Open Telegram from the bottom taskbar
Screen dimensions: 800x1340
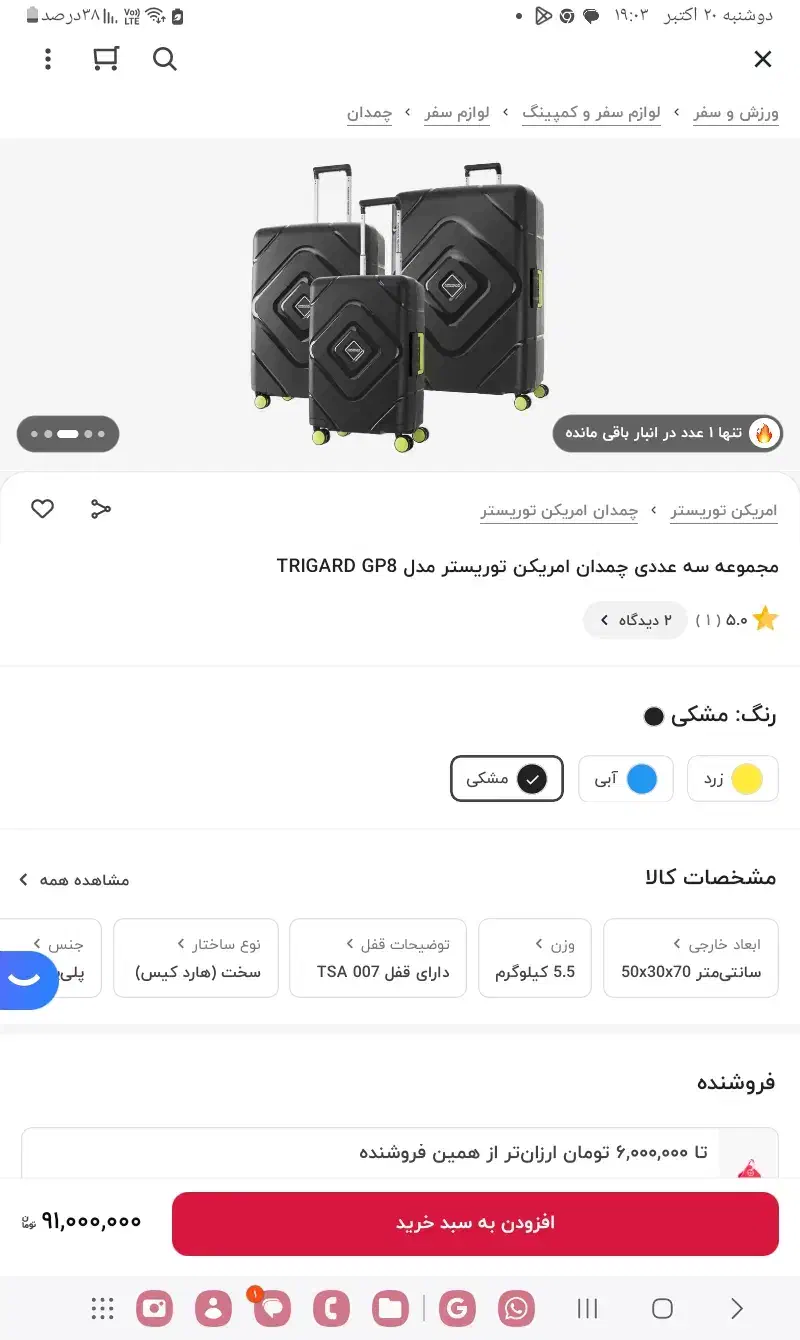click(330, 1308)
